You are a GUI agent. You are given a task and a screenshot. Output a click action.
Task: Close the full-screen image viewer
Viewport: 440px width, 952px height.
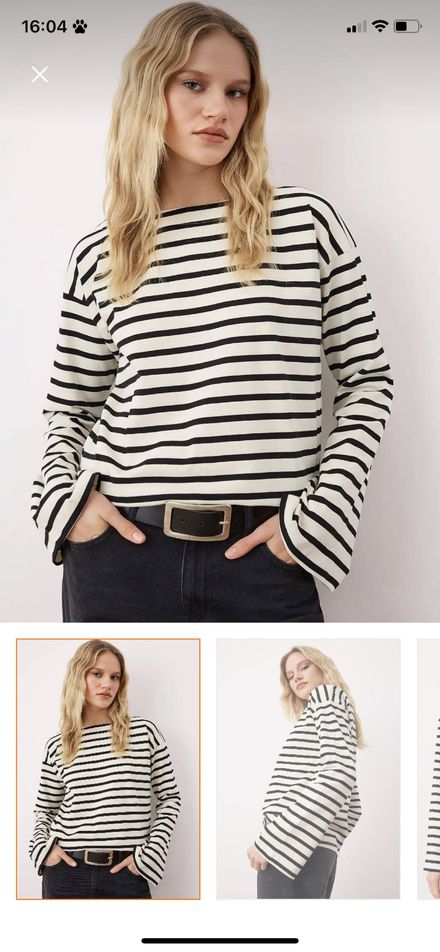[40, 75]
